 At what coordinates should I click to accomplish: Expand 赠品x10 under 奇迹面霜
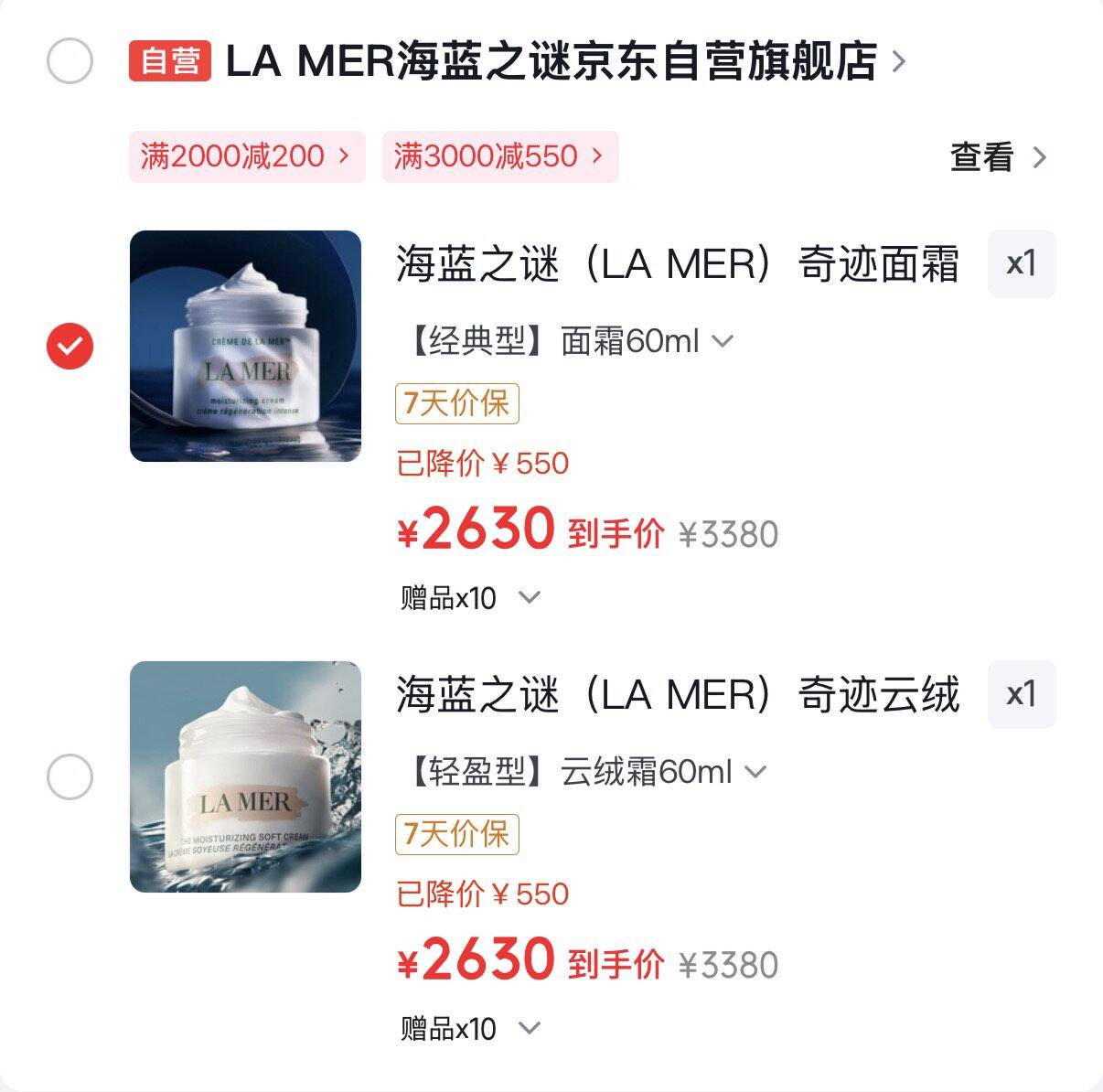click(x=470, y=598)
